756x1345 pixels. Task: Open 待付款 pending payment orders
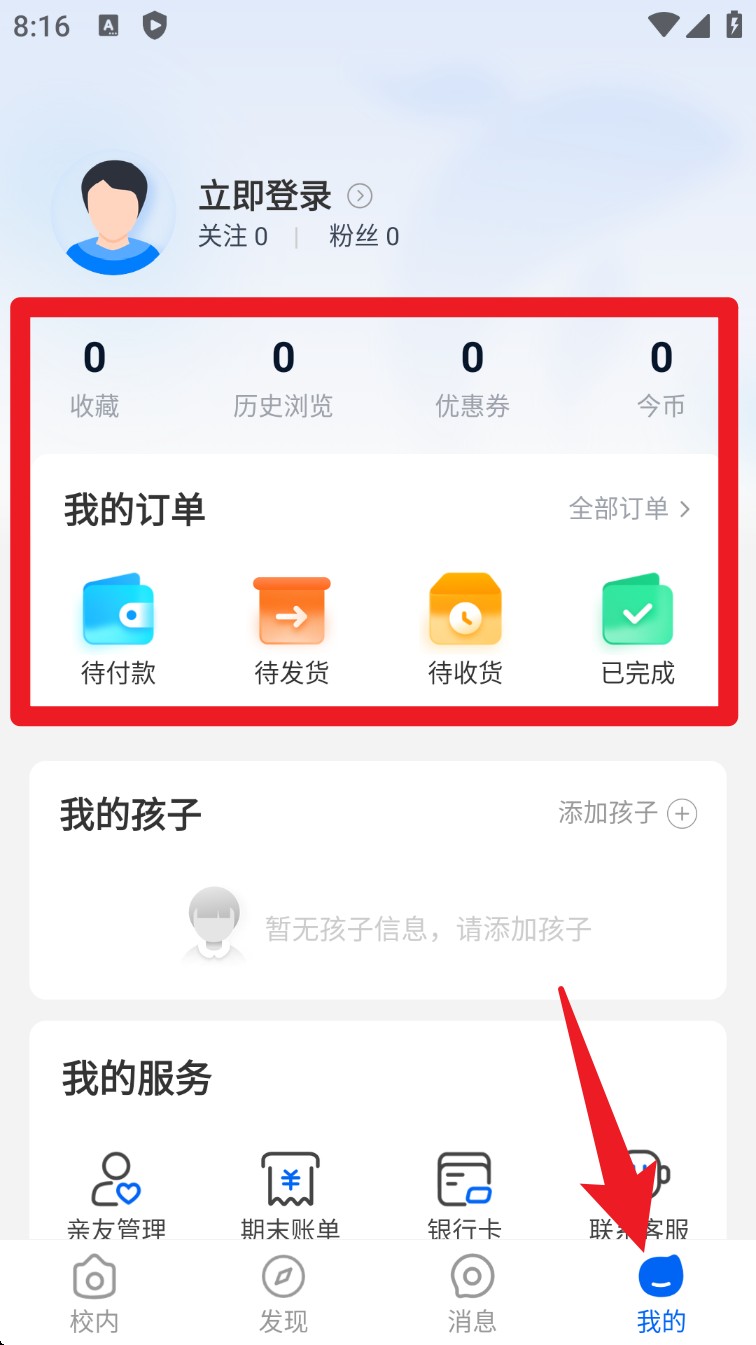point(118,628)
